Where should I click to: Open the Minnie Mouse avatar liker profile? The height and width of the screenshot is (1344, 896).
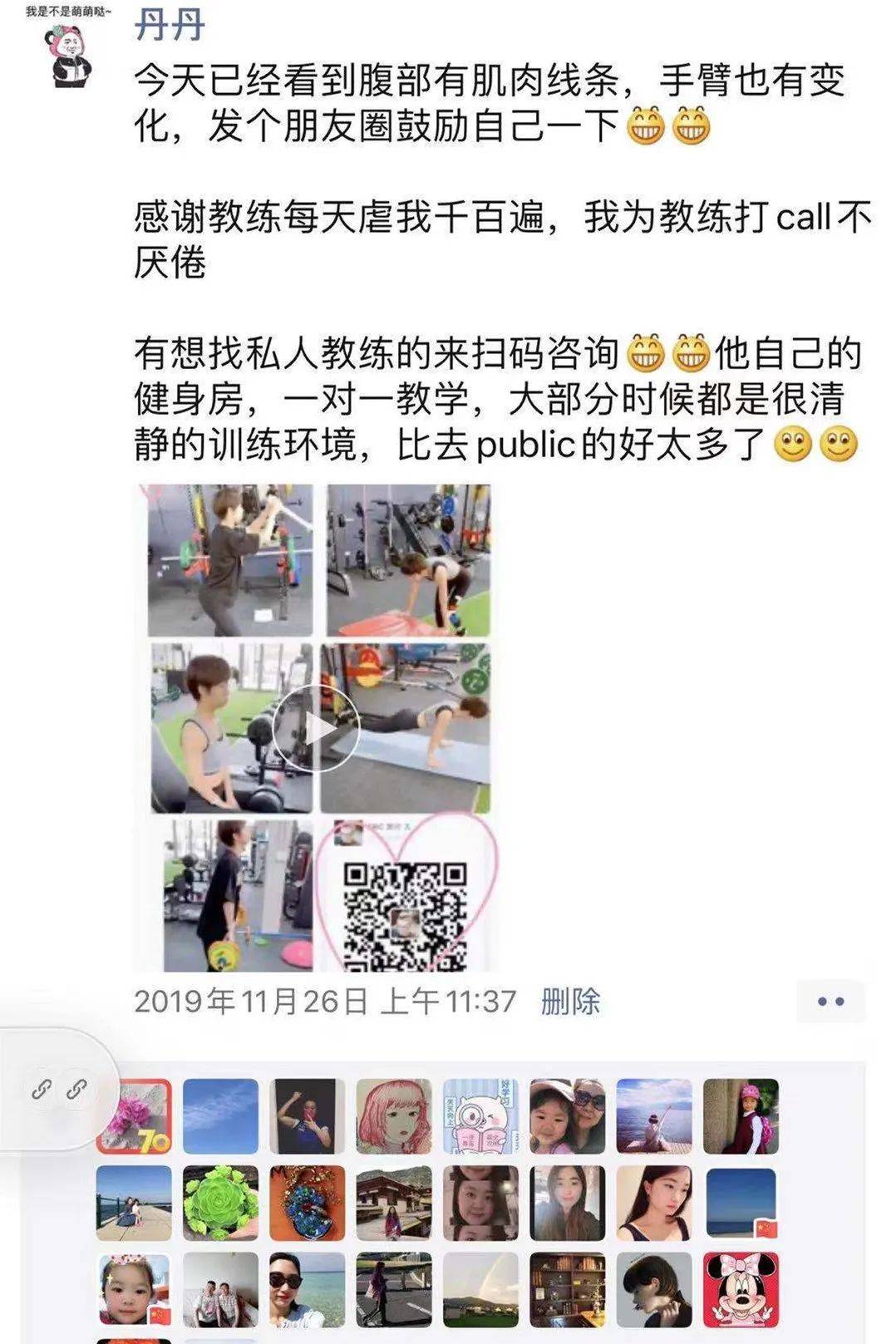[x=741, y=1289]
